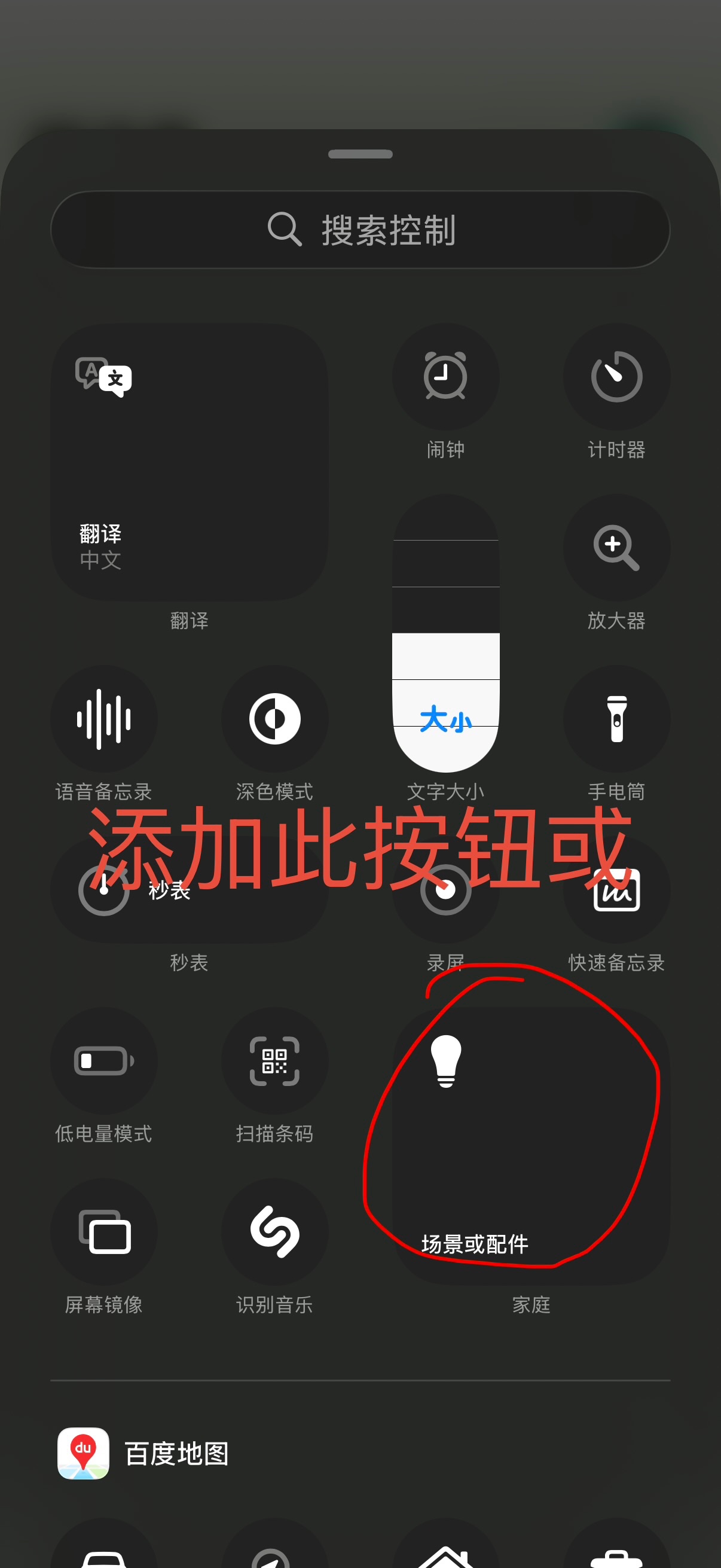Add the 放大器 magnifier control
This screenshot has width=721, height=1568.
[x=616, y=548]
